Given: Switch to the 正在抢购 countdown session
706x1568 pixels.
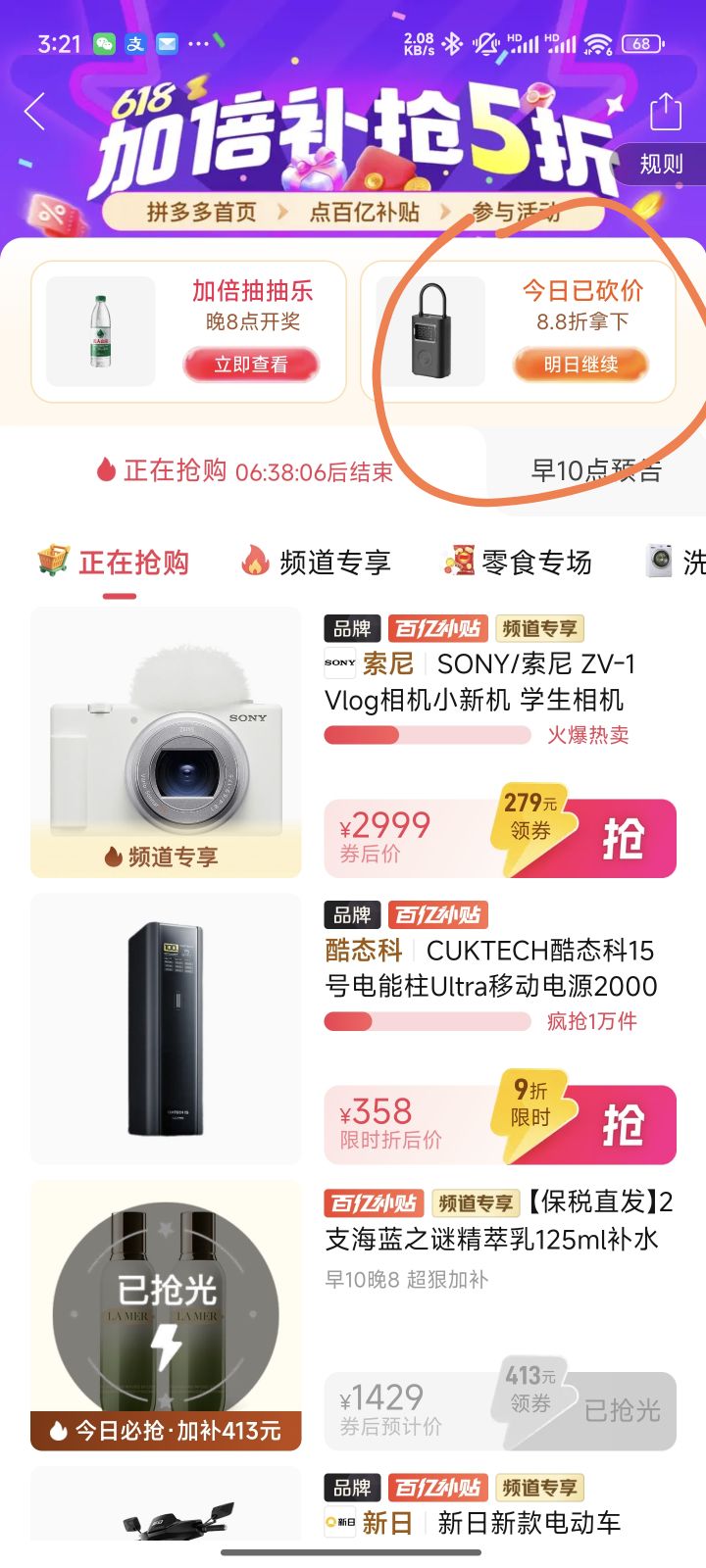Looking at the screenshot, I should coord(245,471).
